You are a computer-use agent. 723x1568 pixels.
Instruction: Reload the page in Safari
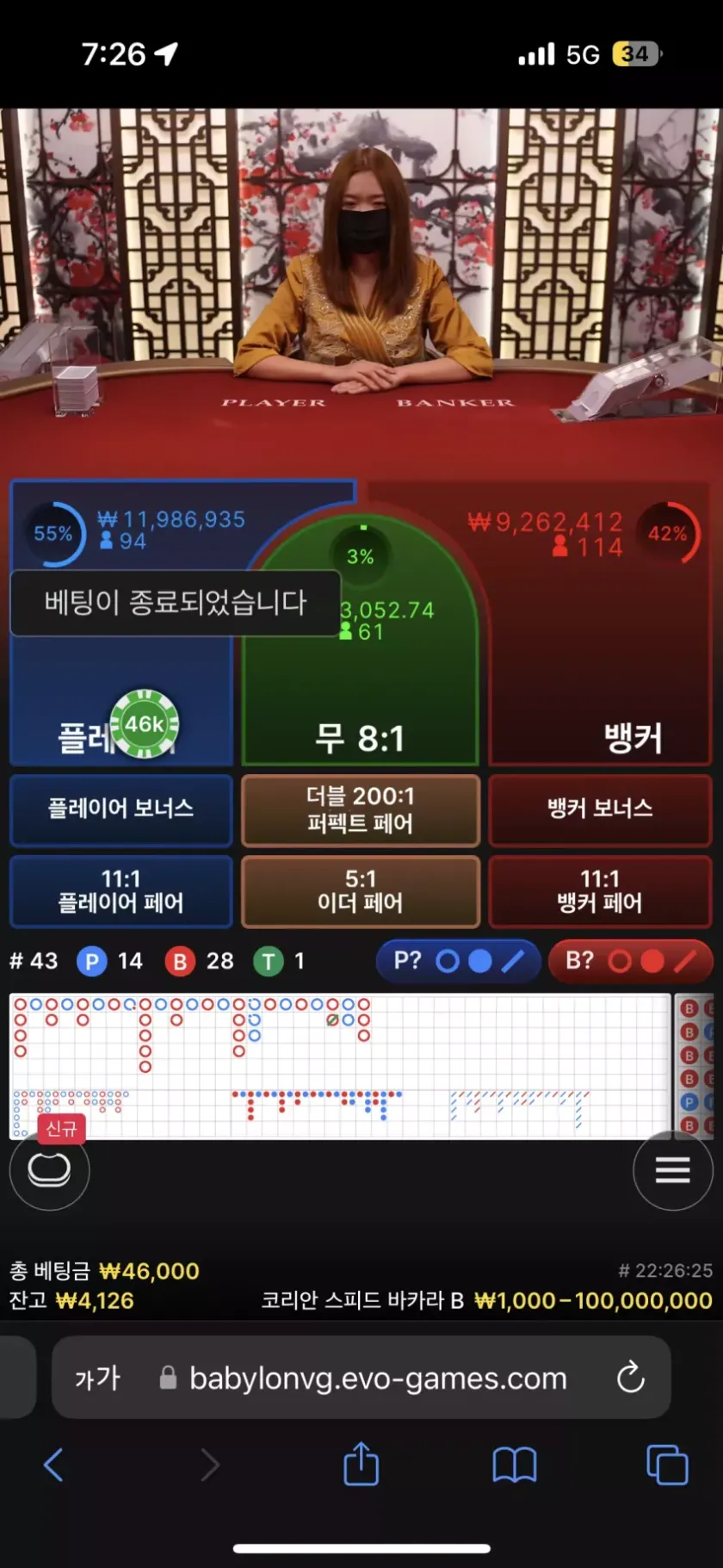(630, 1378)
